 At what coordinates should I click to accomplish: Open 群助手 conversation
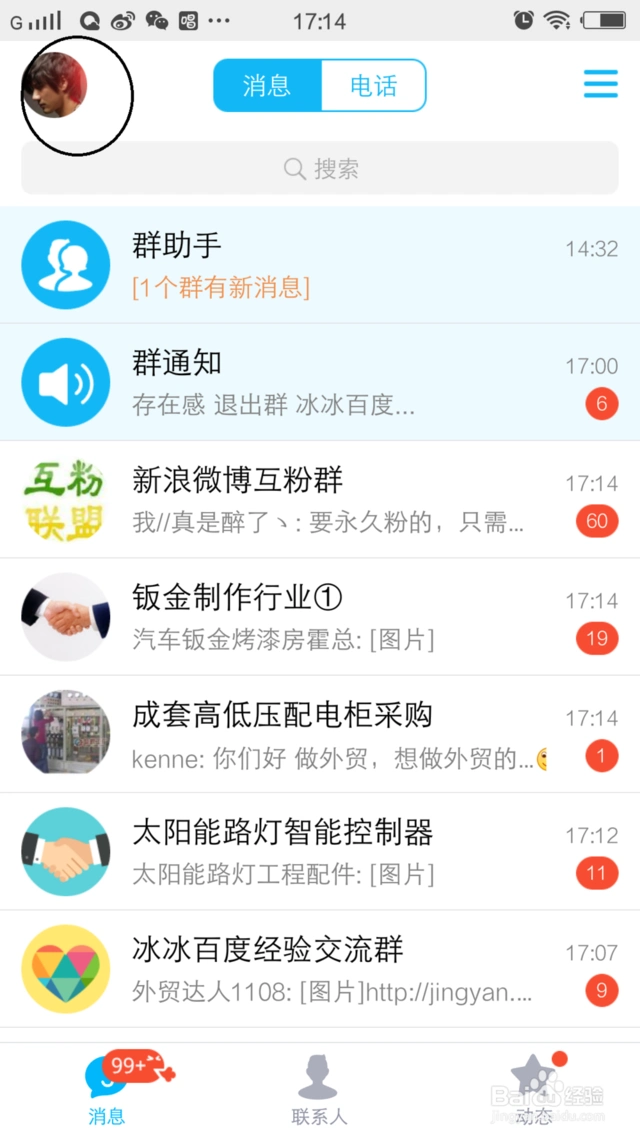pos(320,265)
